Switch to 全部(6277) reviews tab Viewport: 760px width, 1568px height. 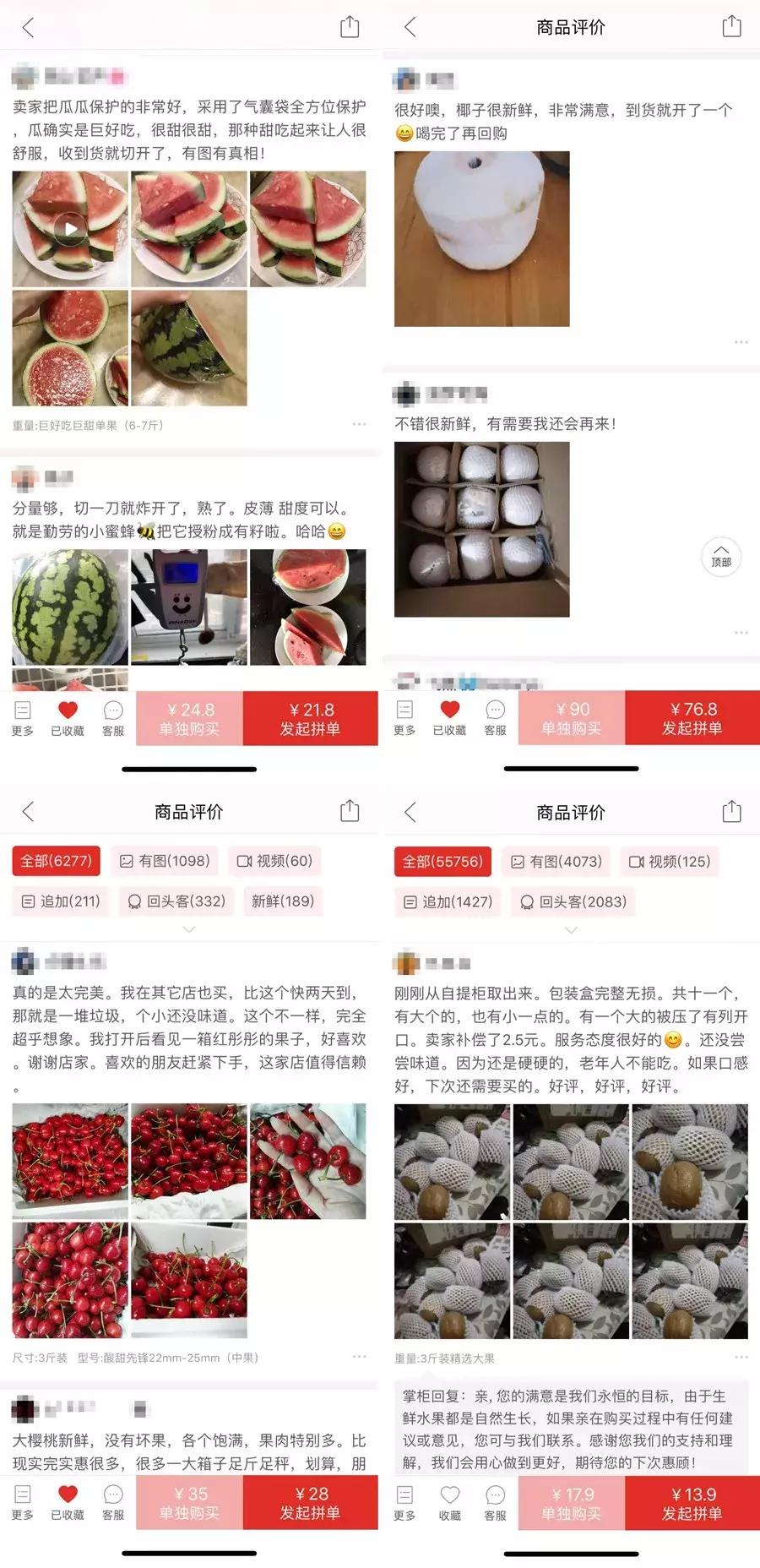coord(56,861)
